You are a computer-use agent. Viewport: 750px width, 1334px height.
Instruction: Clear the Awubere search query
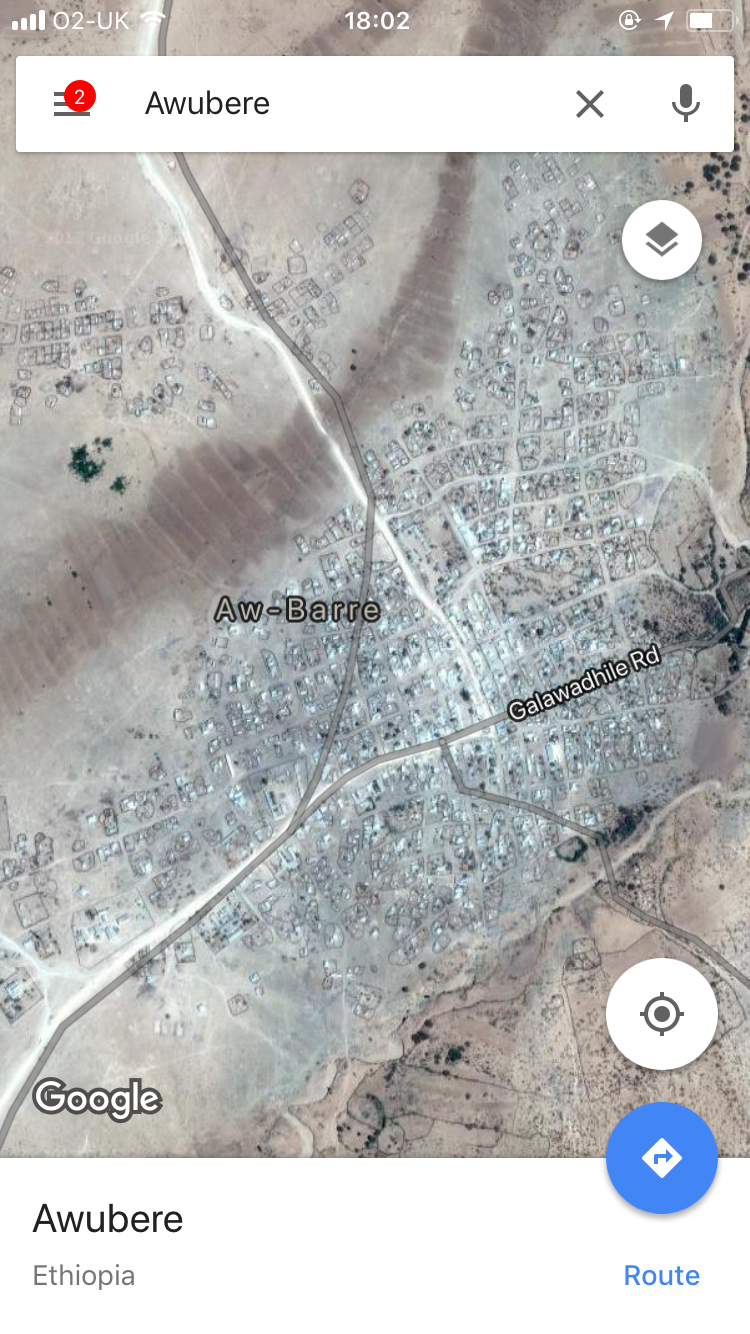[590, 104]
